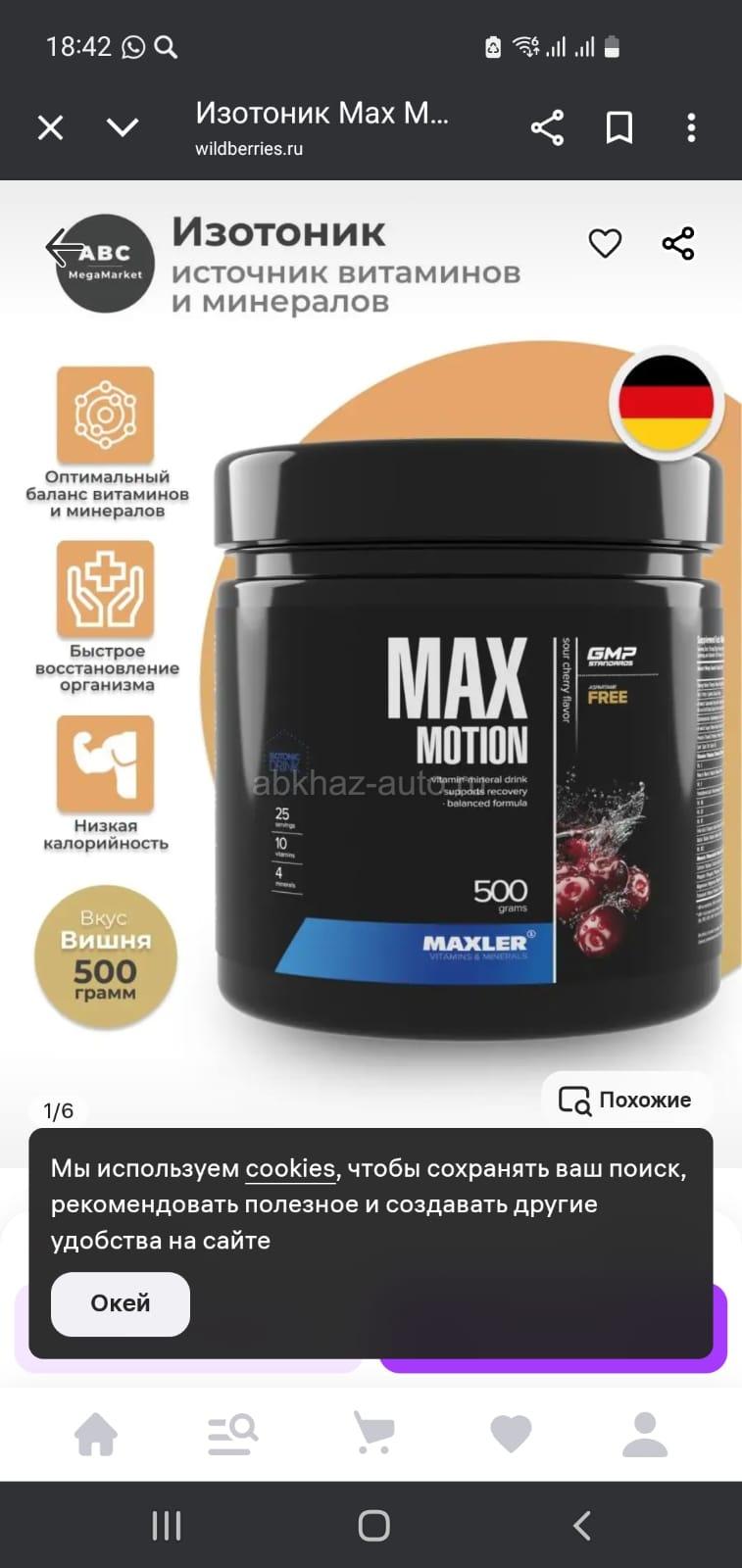The height and width of the screenshot is (1568, 742).
Task: Open the cookies link
Action: point(290,1168)
